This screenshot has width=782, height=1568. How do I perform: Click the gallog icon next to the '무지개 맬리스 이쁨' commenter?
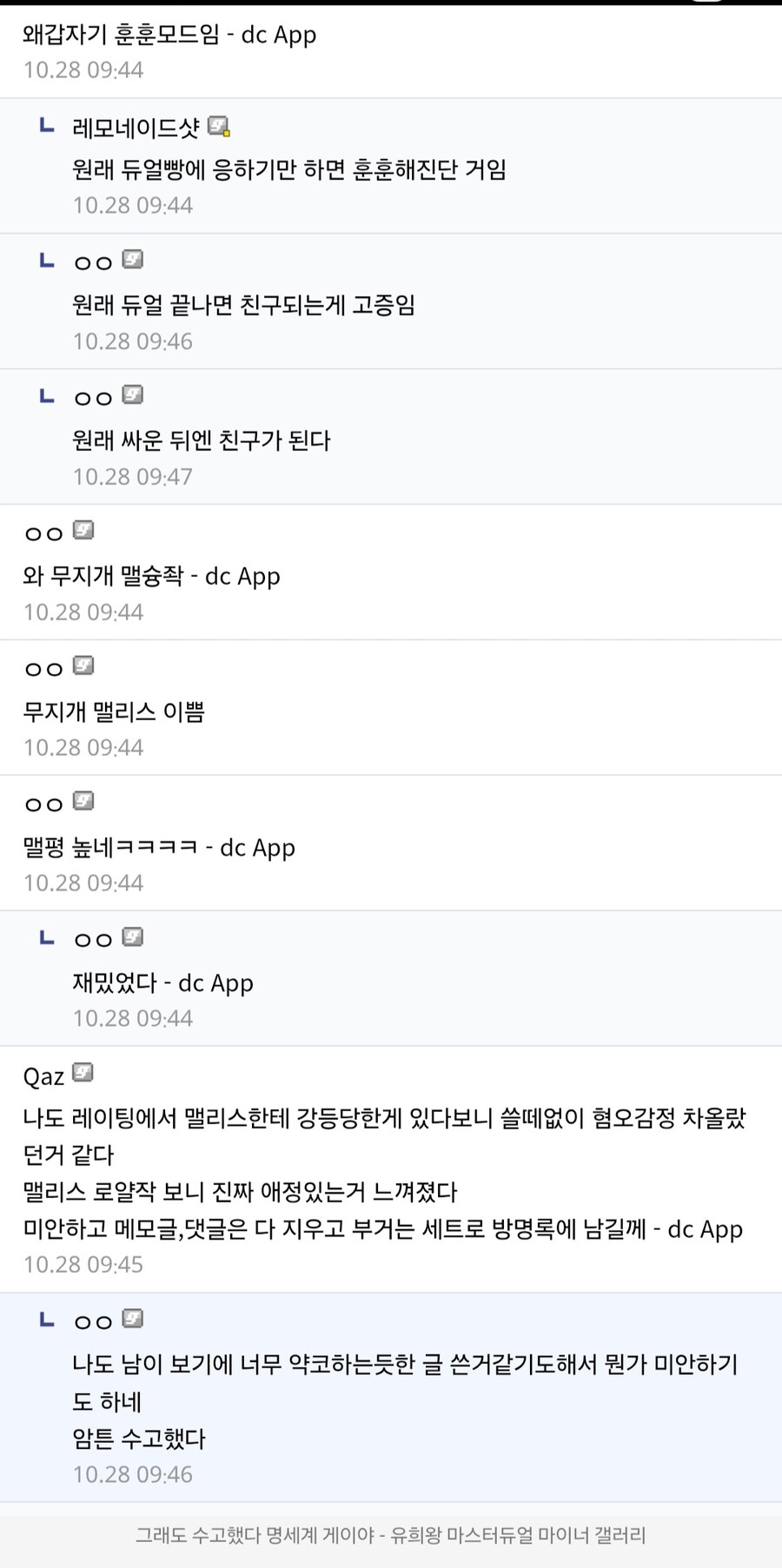click(x=83, y=665)
